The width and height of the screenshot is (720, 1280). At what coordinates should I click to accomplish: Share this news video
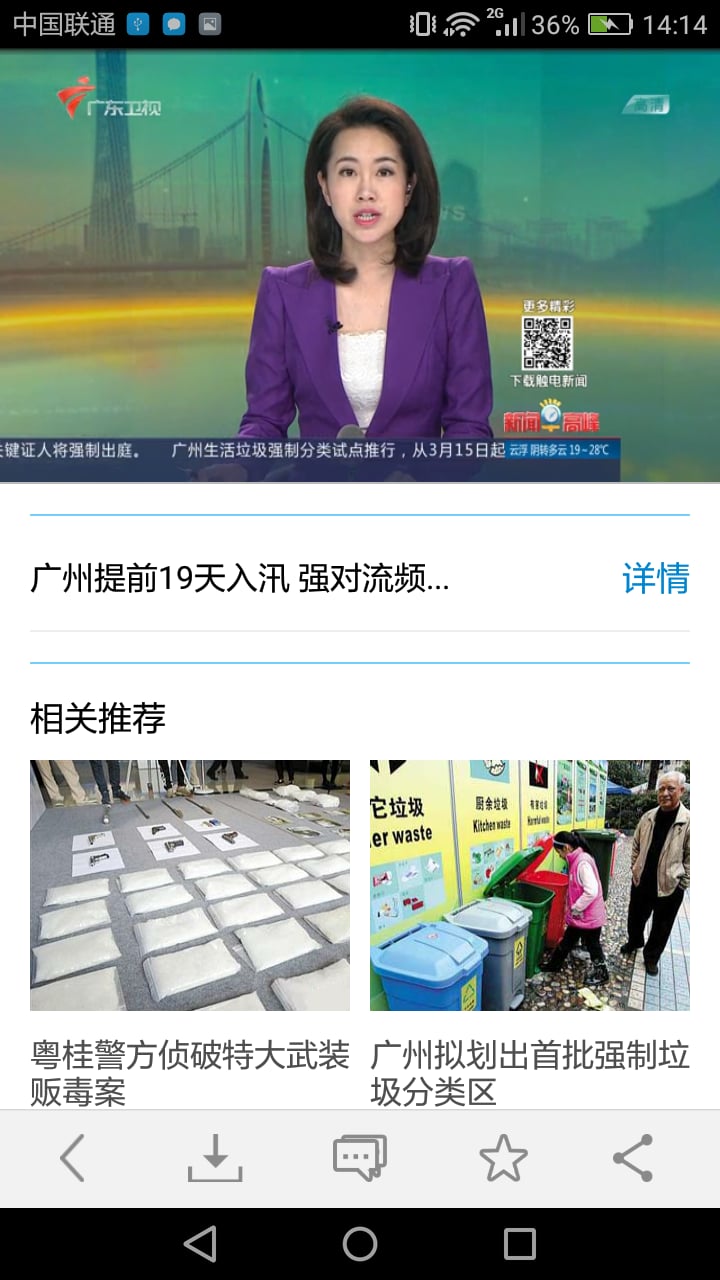point(633,1158)
